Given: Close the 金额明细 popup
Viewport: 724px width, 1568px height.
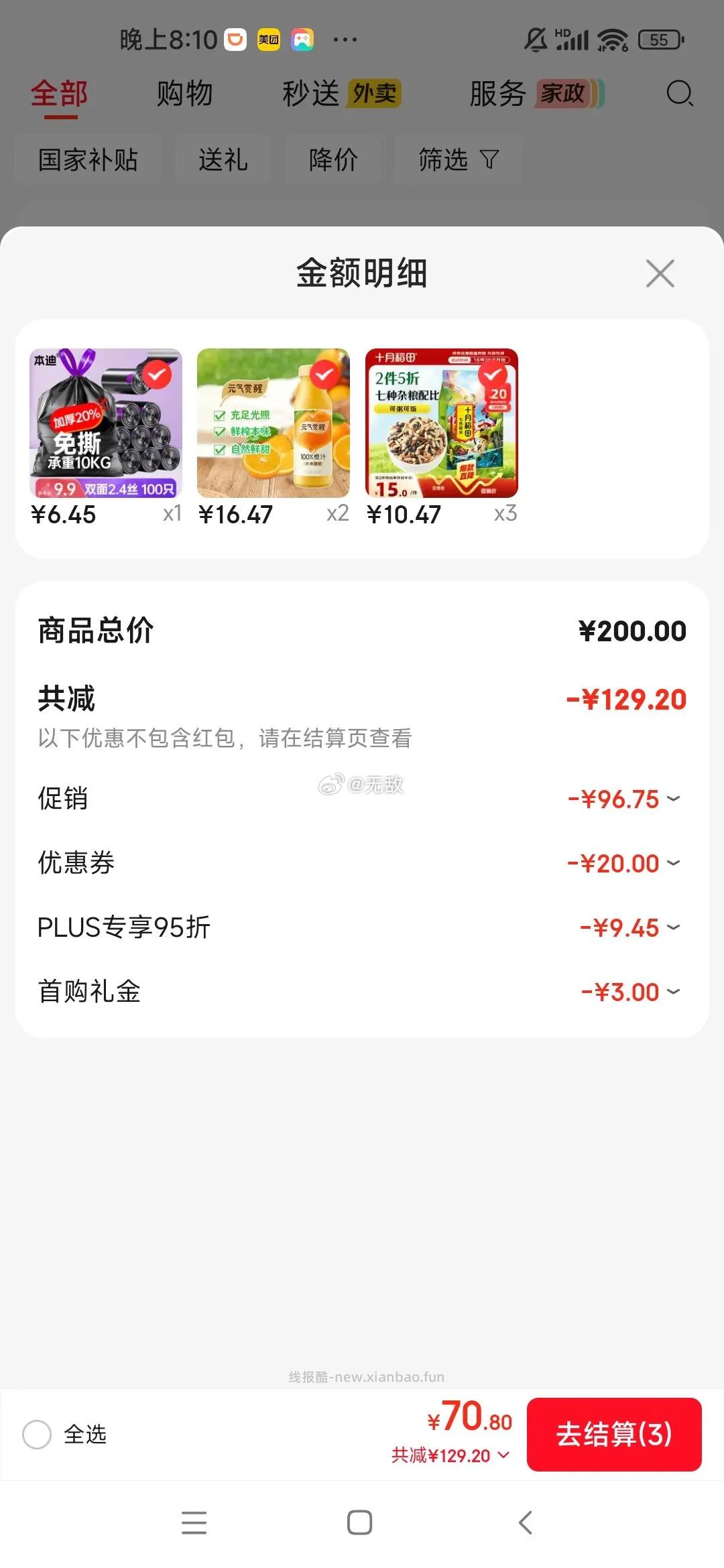Looking at the screenshot, I should [x=660, y=273].
